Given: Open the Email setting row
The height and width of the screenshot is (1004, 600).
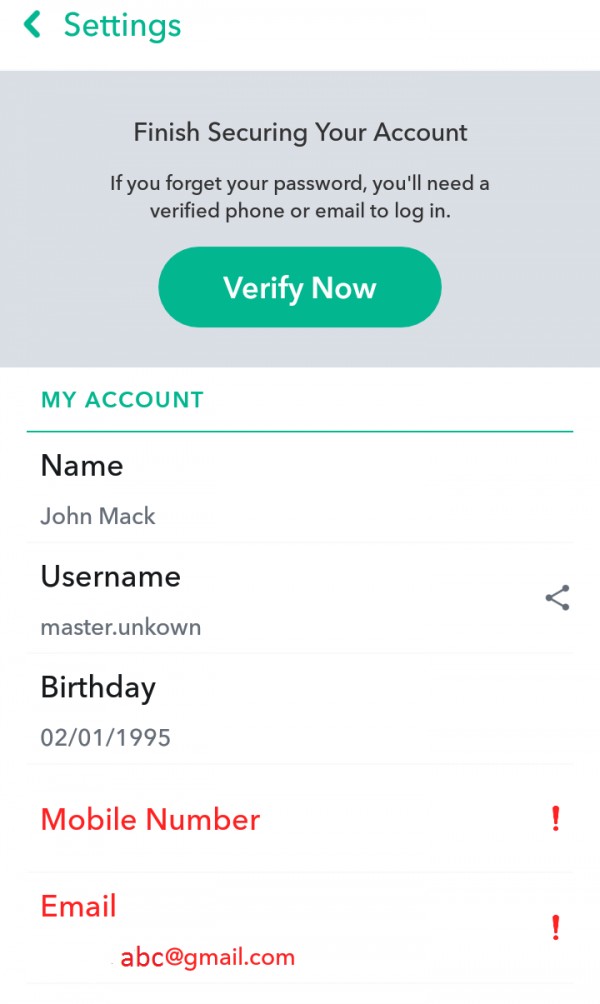Looking at the screenshot, I should (299, 930).
